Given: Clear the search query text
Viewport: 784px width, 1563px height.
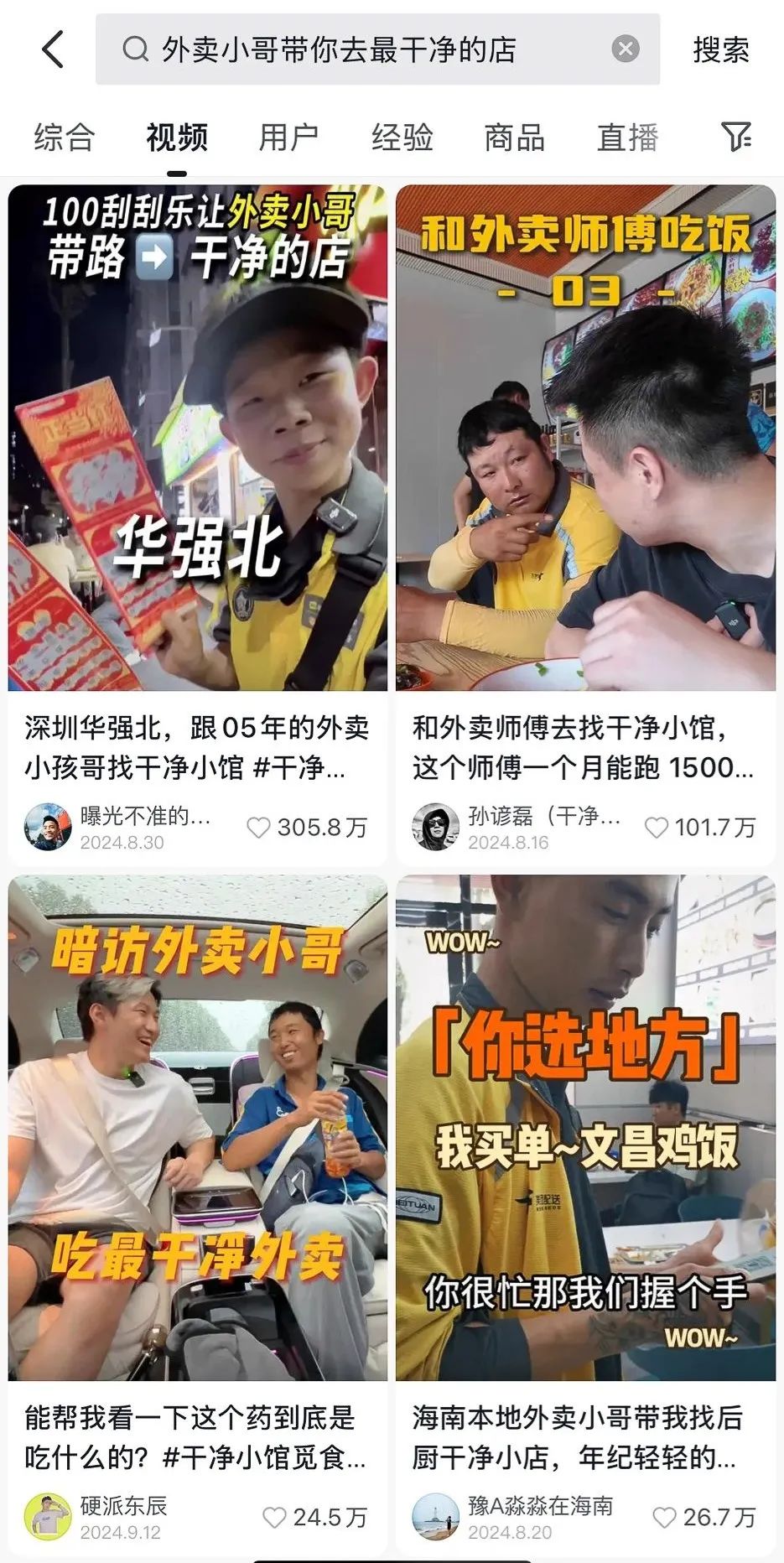Looking at the screenshot, I should tap(625, 49).
